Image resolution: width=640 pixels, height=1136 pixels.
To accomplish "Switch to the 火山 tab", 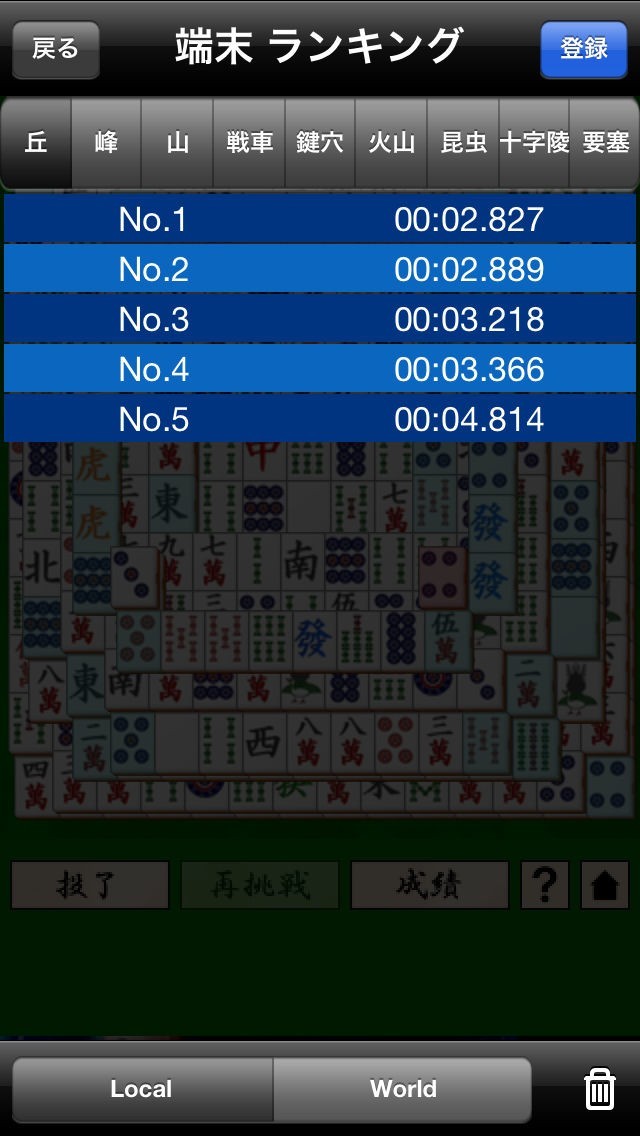I will pyautogui.click(x=391, y=143).
